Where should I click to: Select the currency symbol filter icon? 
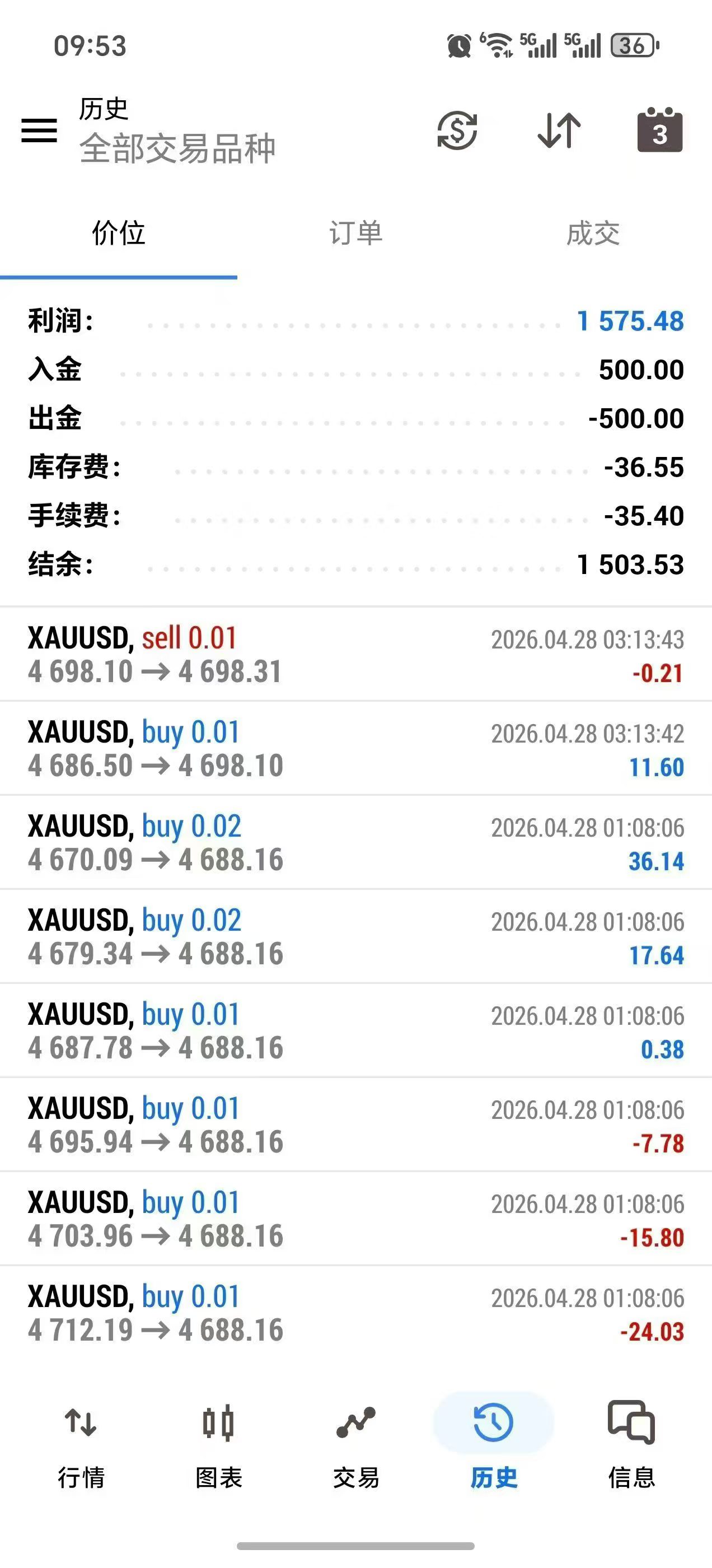coord(457,130)
